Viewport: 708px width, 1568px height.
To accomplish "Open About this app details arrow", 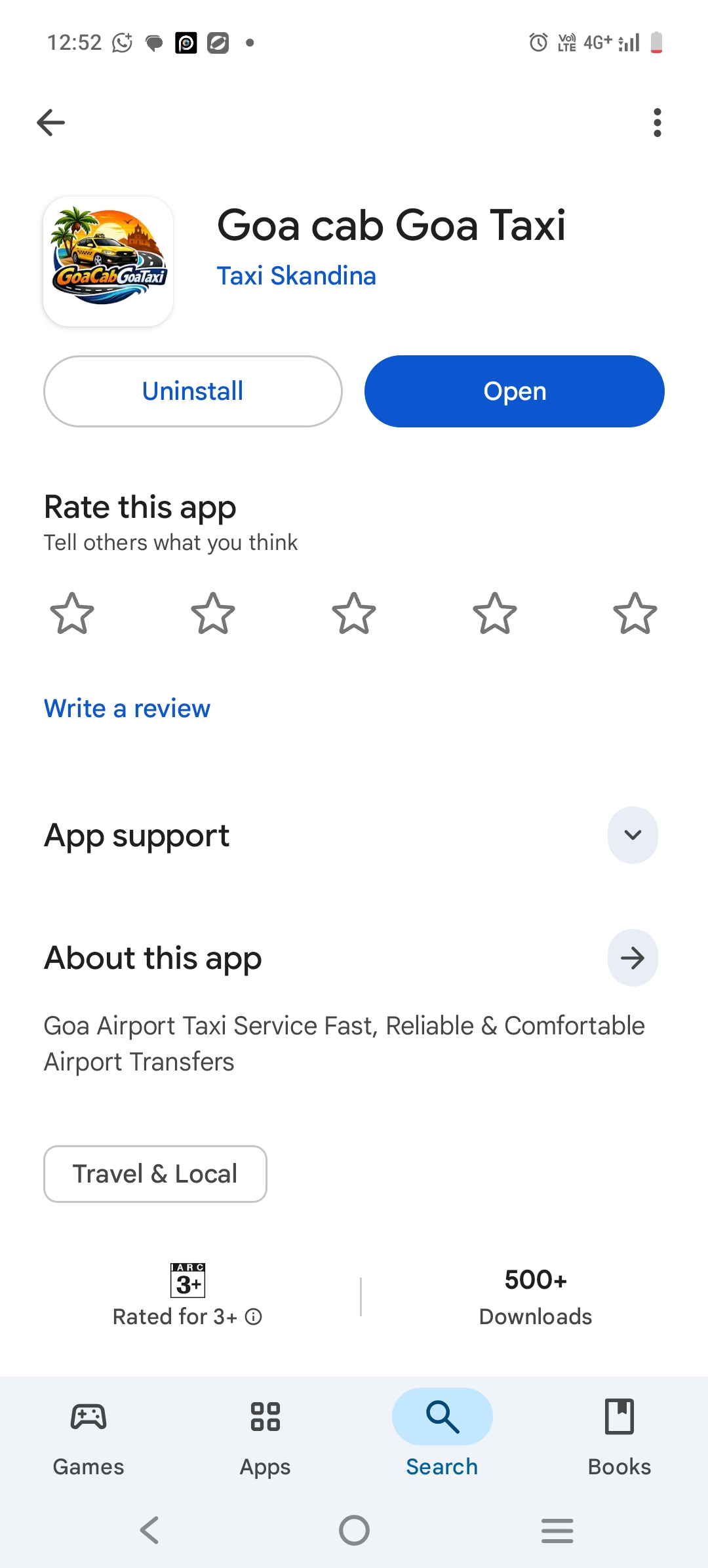I will point(632,958).
